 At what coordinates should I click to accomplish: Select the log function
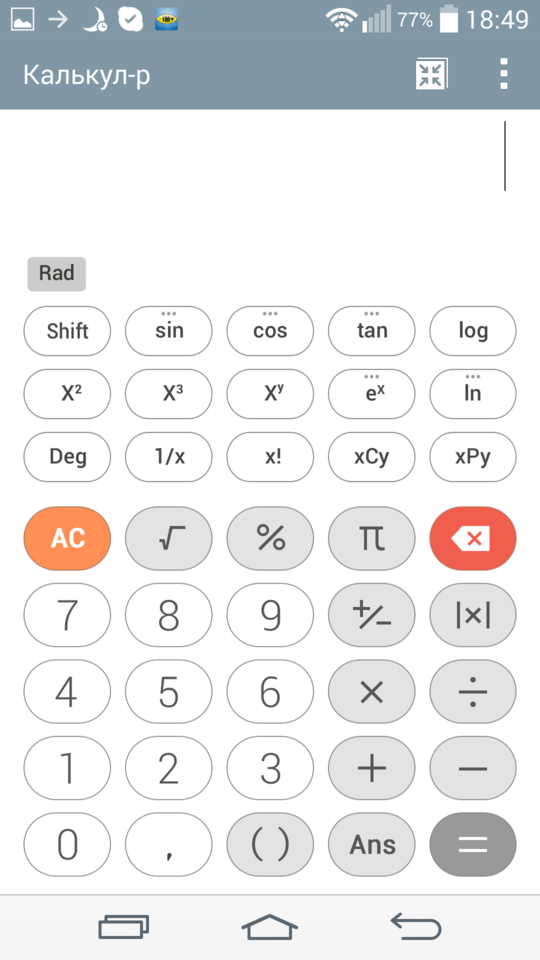[473, 331]
